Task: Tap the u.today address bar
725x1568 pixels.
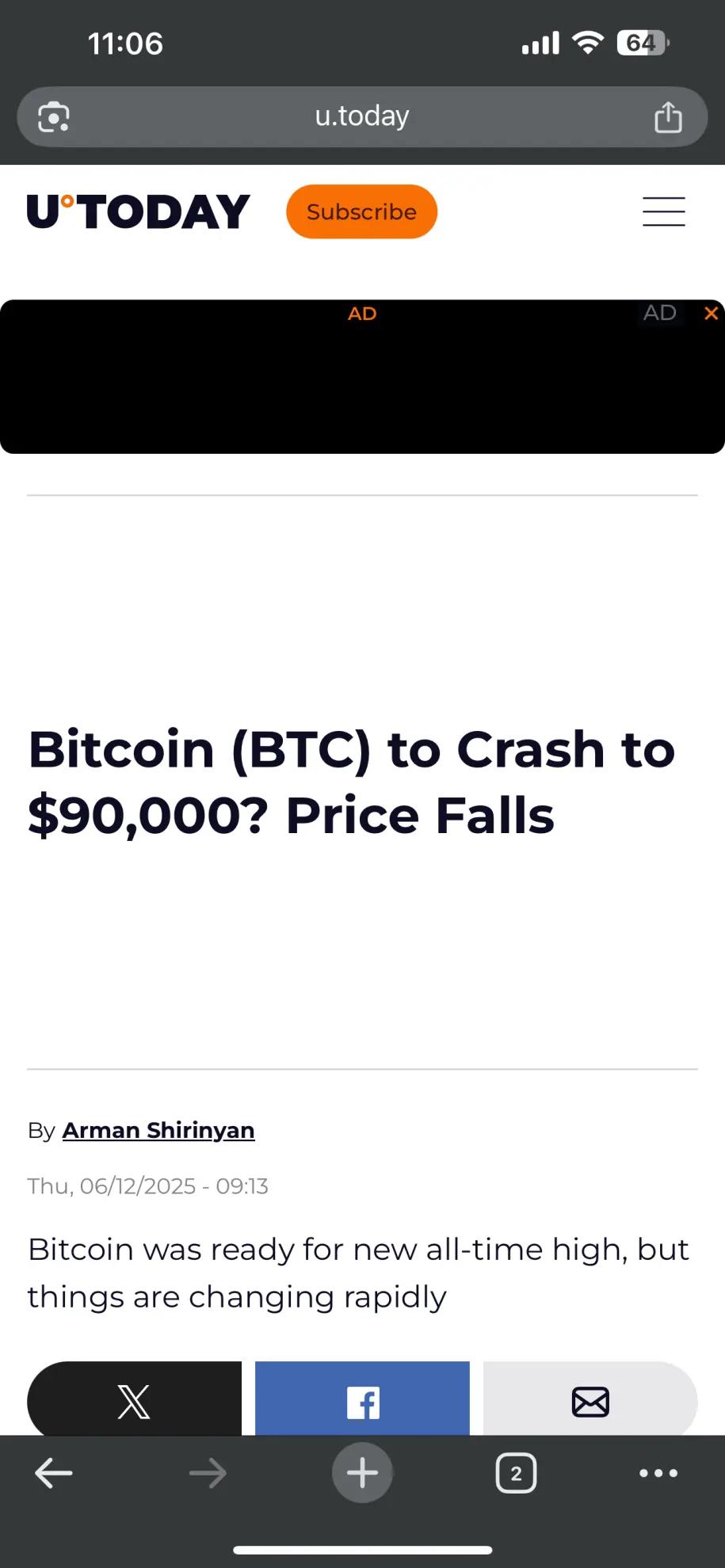Action: tap(361, 116)
